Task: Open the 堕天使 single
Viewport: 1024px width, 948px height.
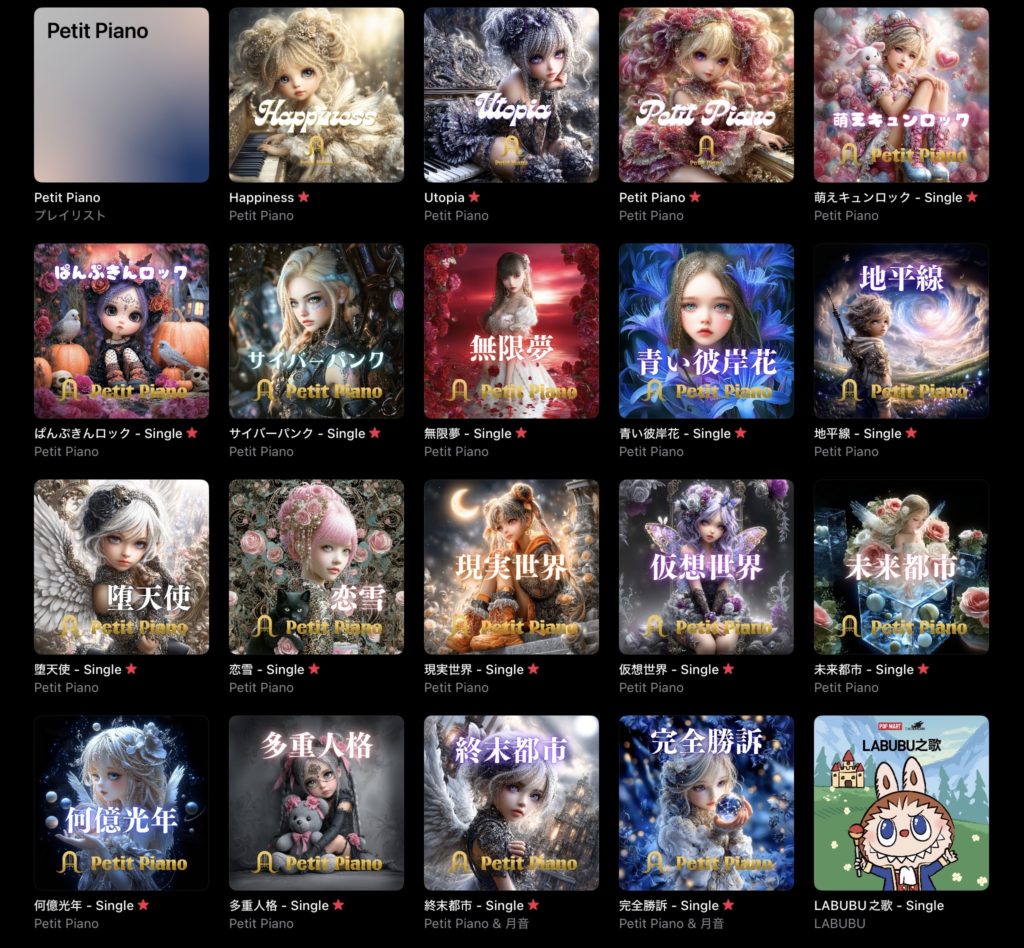Action: 121,567
